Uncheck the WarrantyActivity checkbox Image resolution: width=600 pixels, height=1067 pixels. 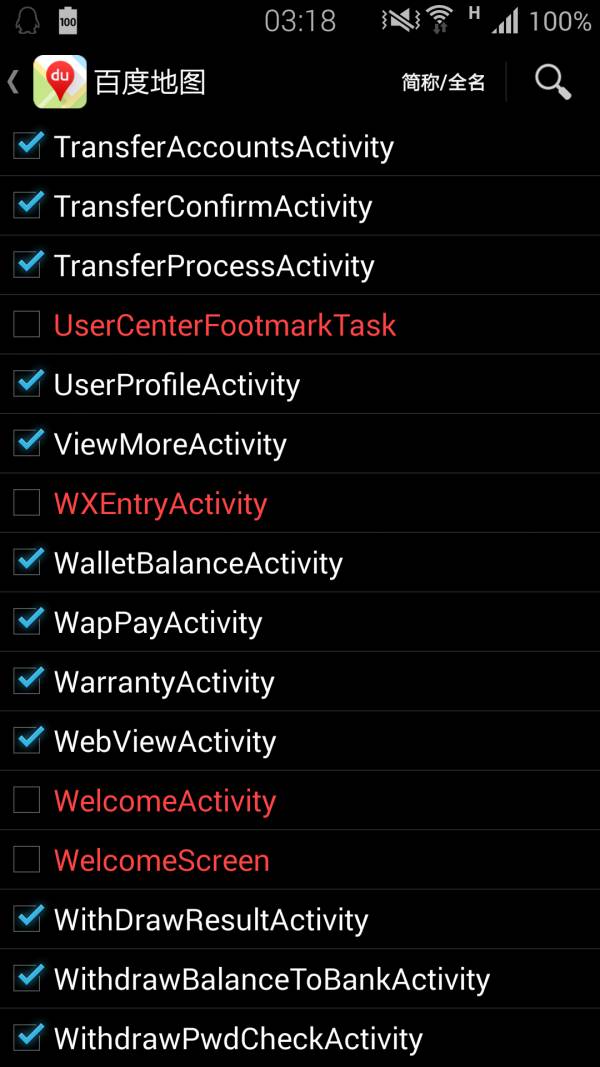[27, 682]
